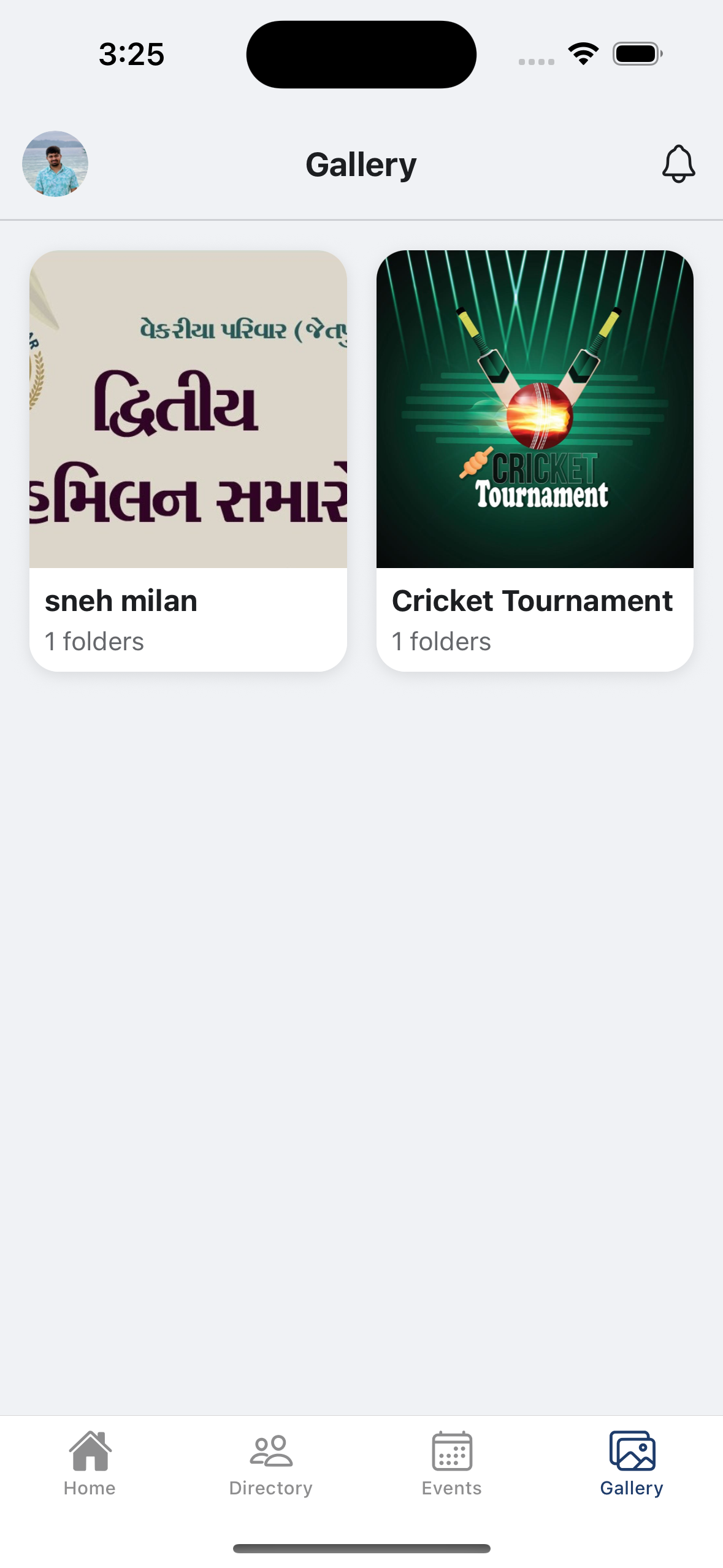Open the notifications bell icon
Viewport: 723px width, 1568px height.
[x=678, y=163]
